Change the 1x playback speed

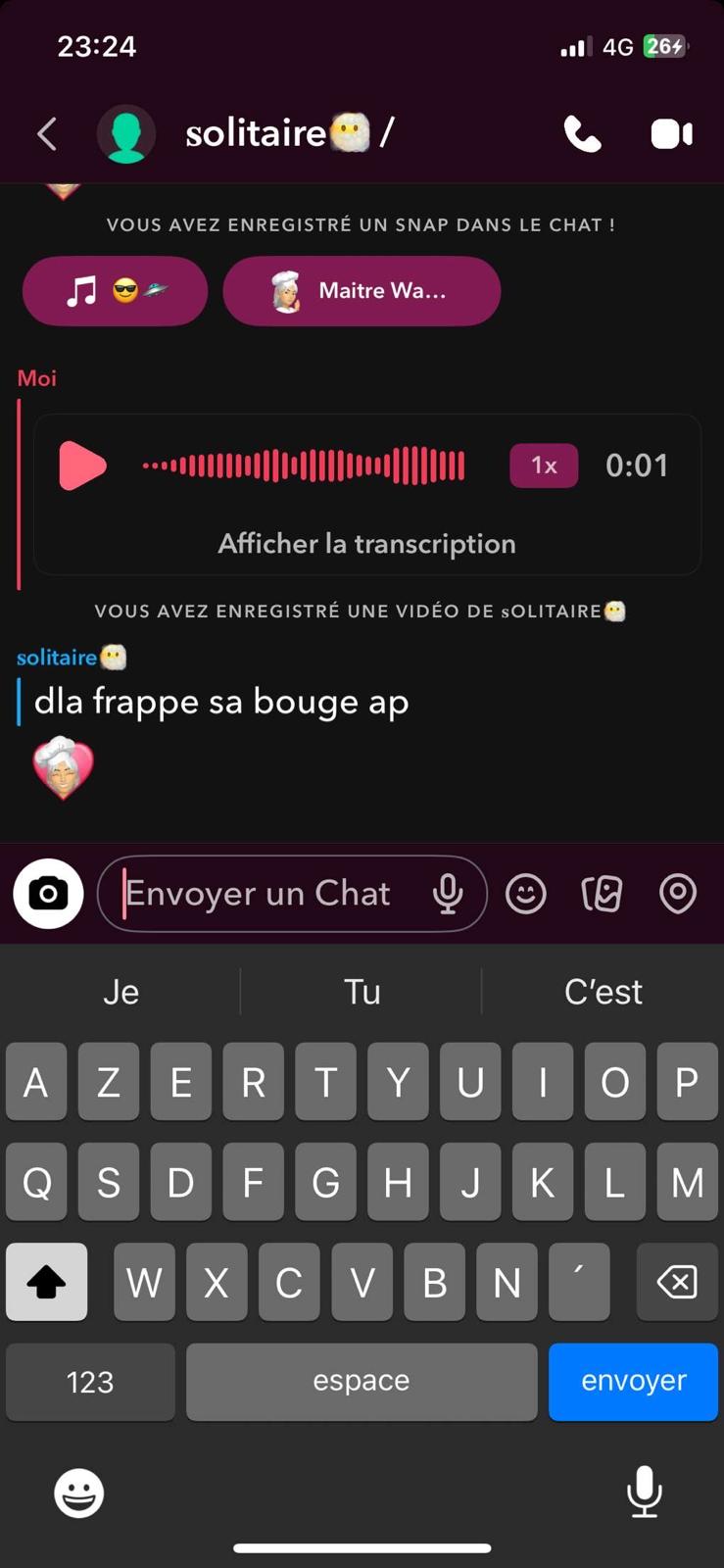click(x=544, y=465)
